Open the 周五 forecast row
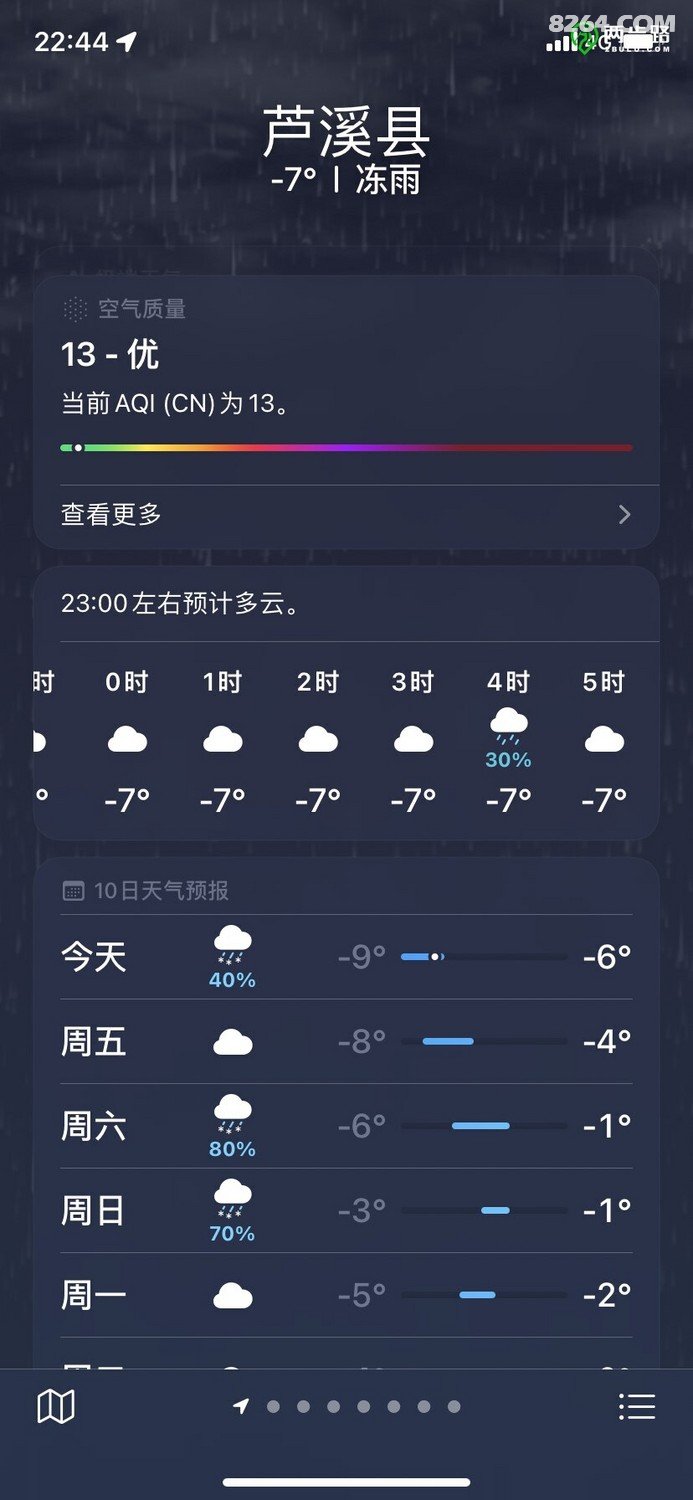 coord(345,1042)
